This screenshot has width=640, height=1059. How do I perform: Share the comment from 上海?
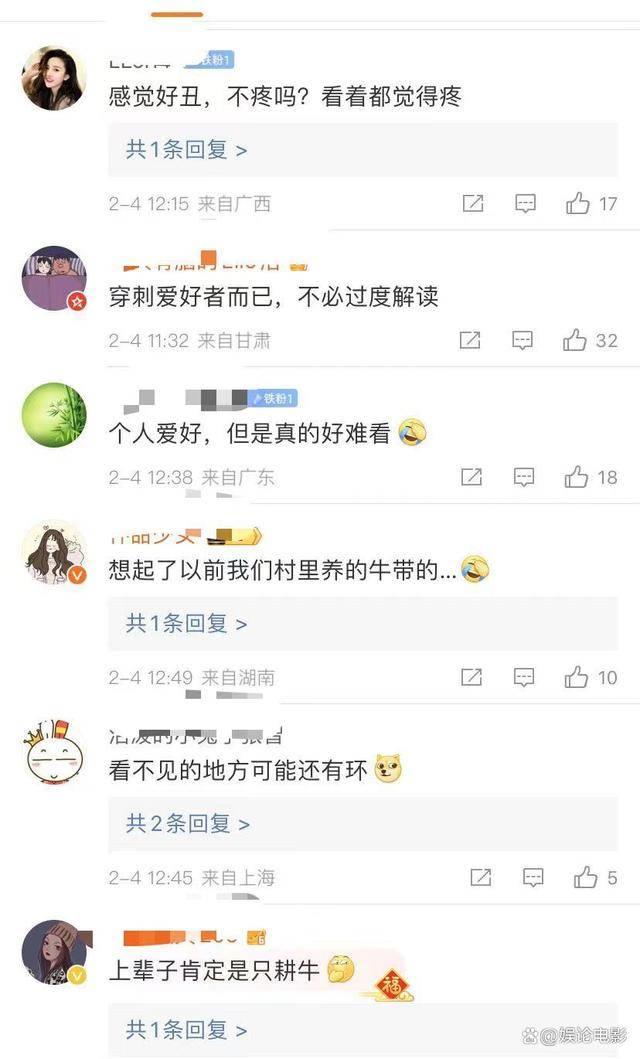[481, 877]
